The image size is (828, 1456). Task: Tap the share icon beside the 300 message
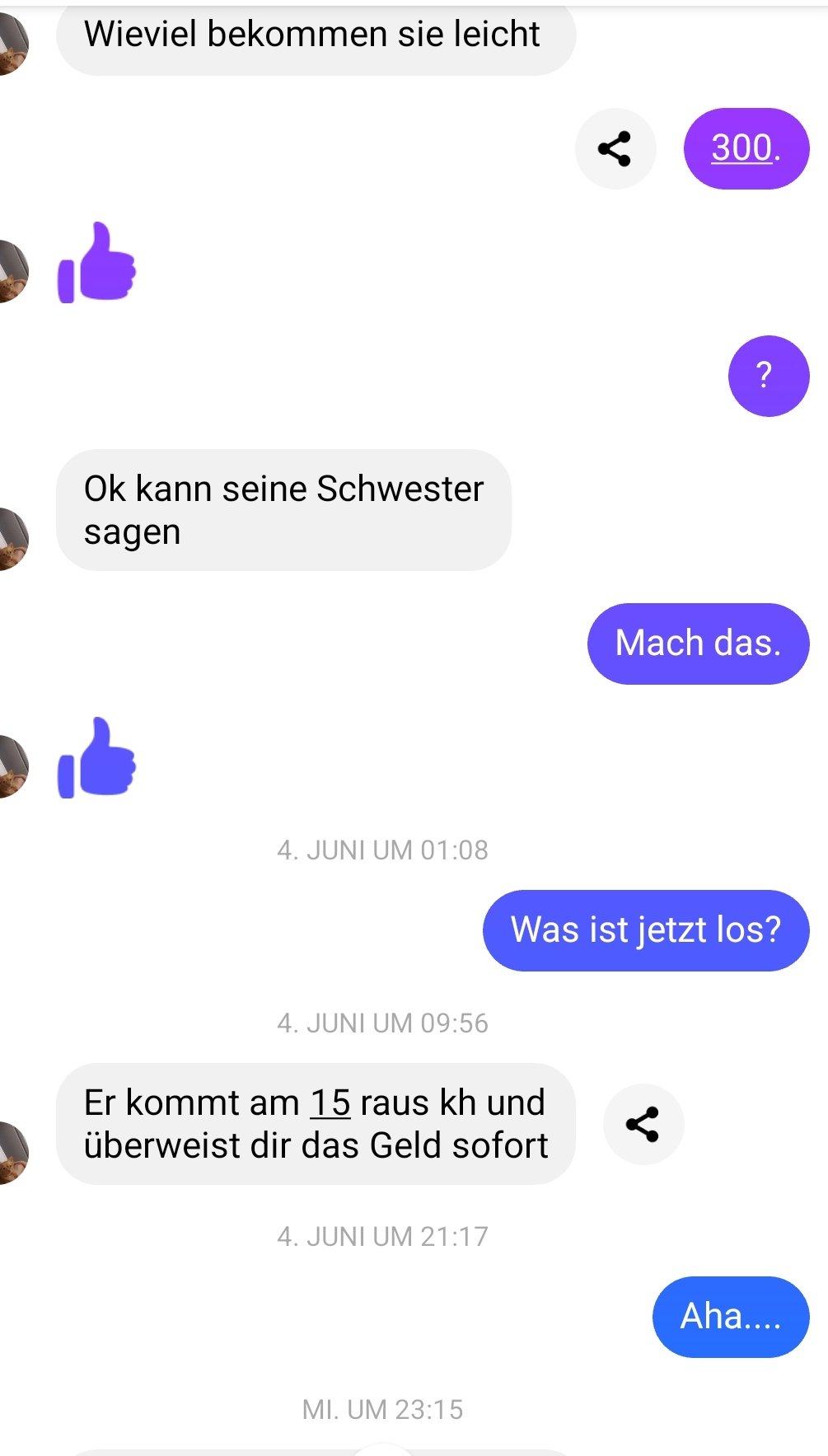coord(615,149)
